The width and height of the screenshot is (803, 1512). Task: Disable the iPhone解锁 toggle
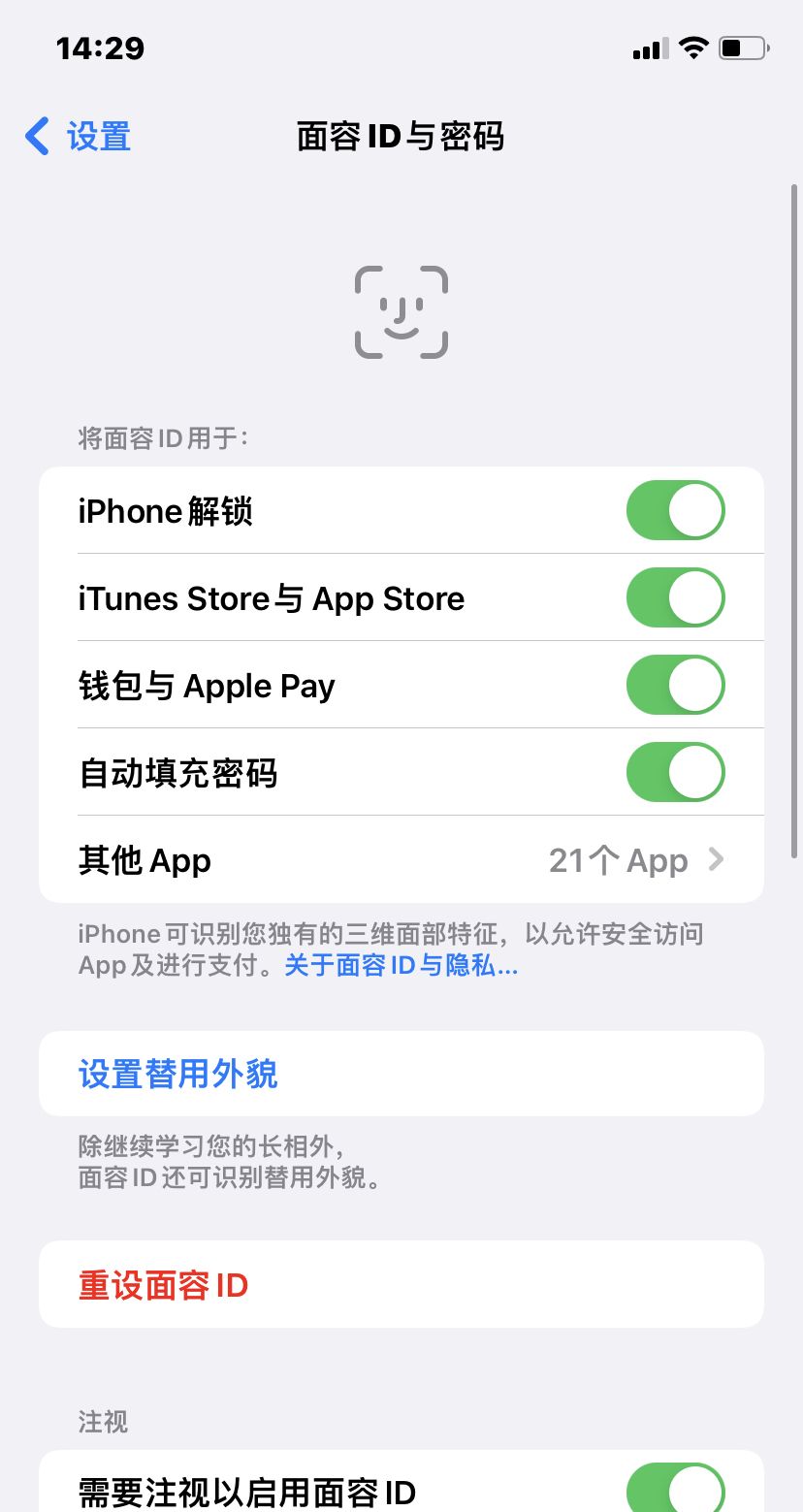point(675,510)
